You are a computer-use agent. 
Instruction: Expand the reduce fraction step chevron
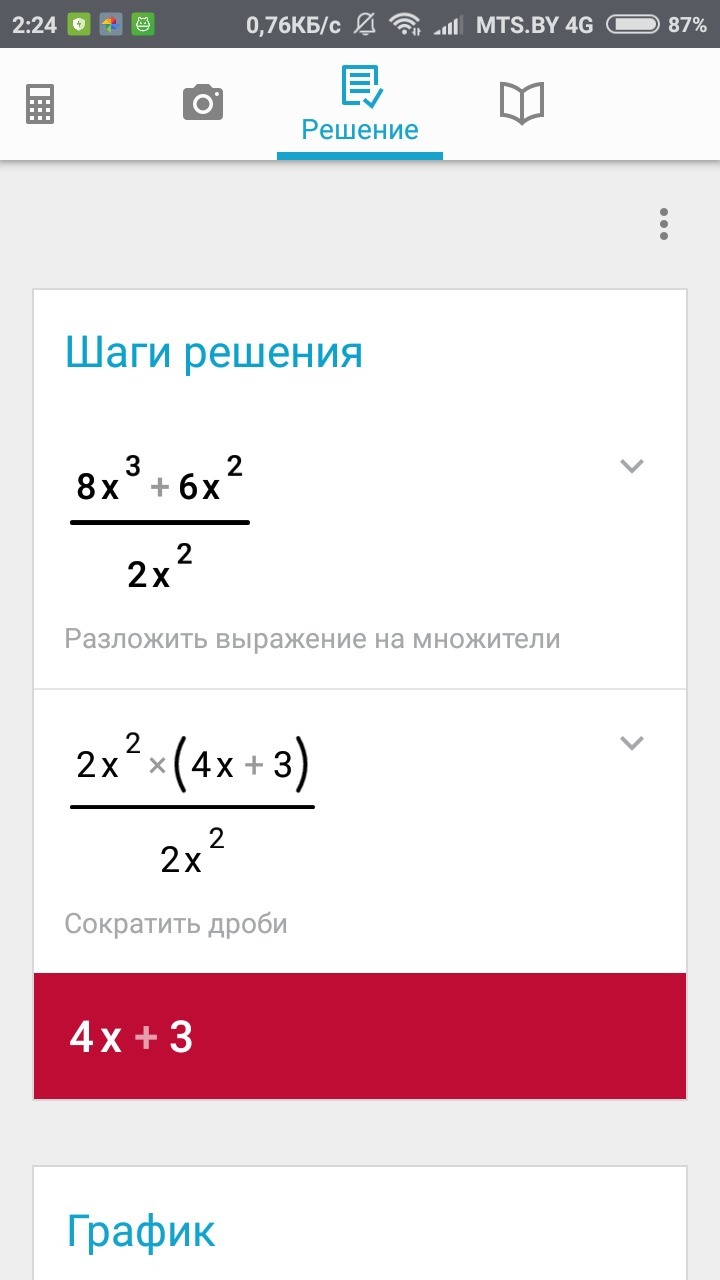click(x=631, y=742)
